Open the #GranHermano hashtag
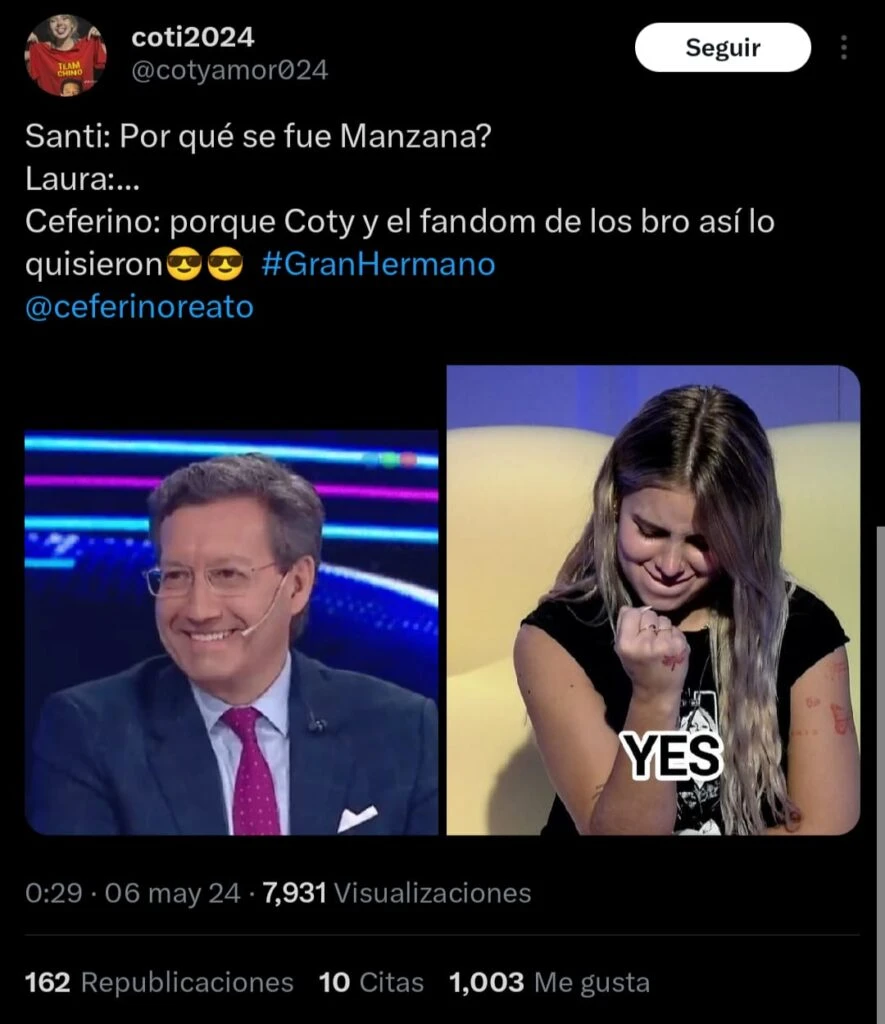This screenshot has width=885, height=1024. pos(378,264)
